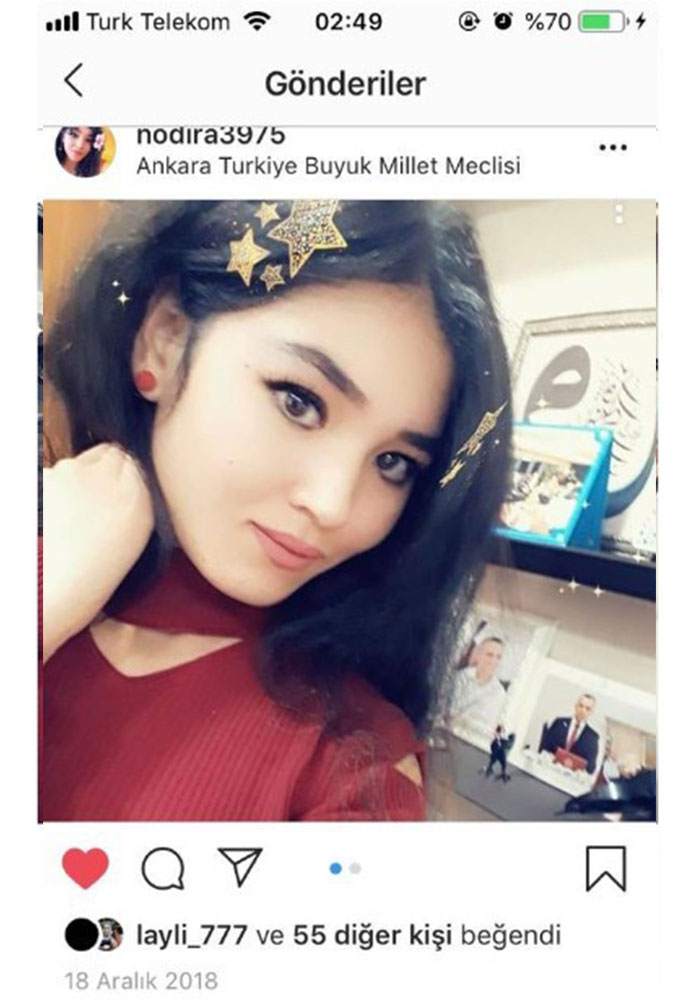Open nodira3975 profile picture
Screen dimensions: 700x1000
click(x=85, y=152)
